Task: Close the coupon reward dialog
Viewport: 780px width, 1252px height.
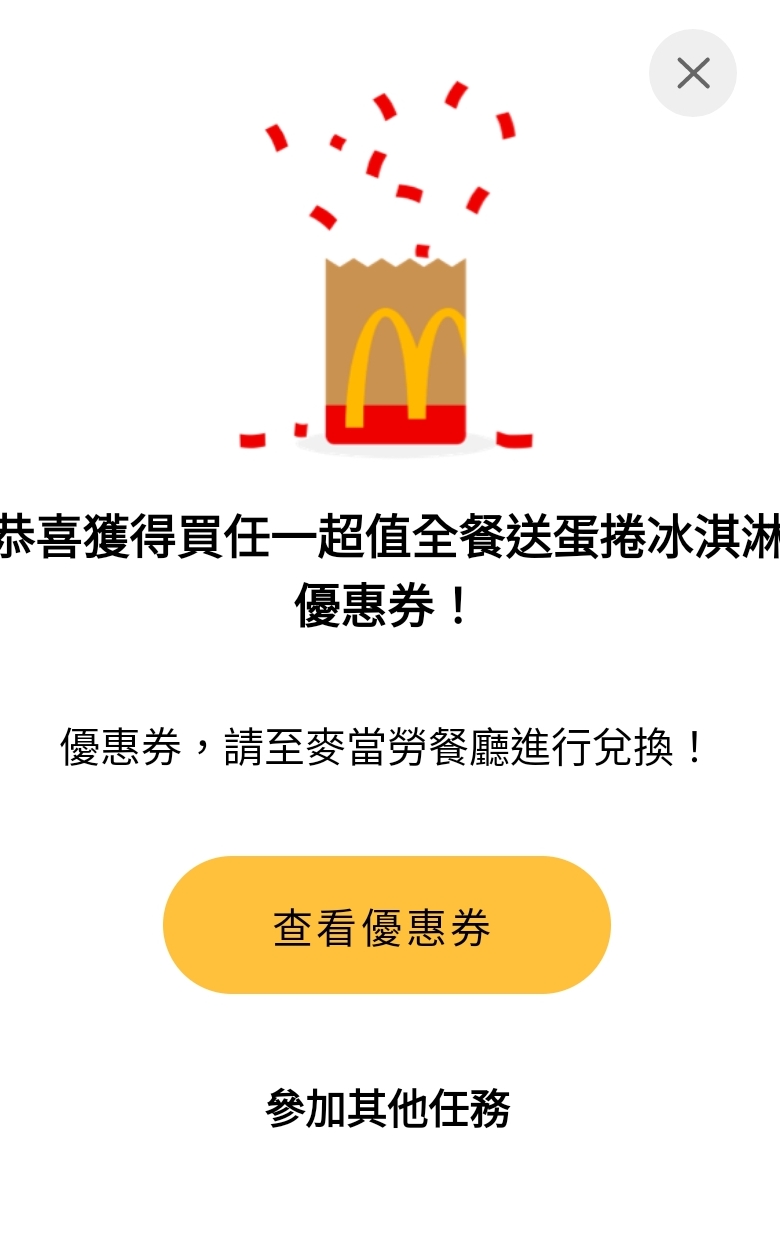Action: [x=693, y=73]
